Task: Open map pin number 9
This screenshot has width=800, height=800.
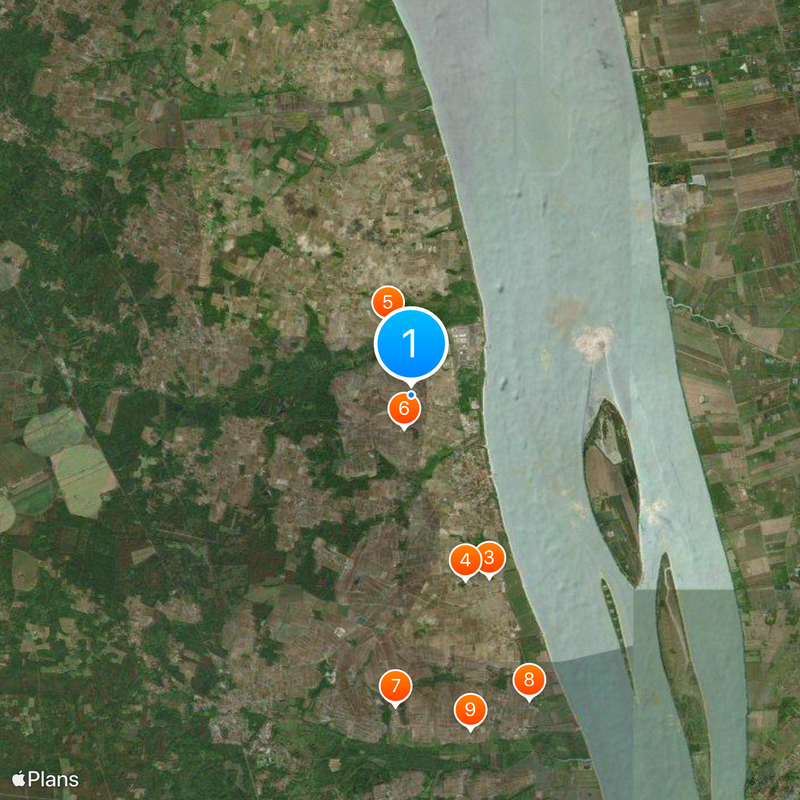Action: 470,710
